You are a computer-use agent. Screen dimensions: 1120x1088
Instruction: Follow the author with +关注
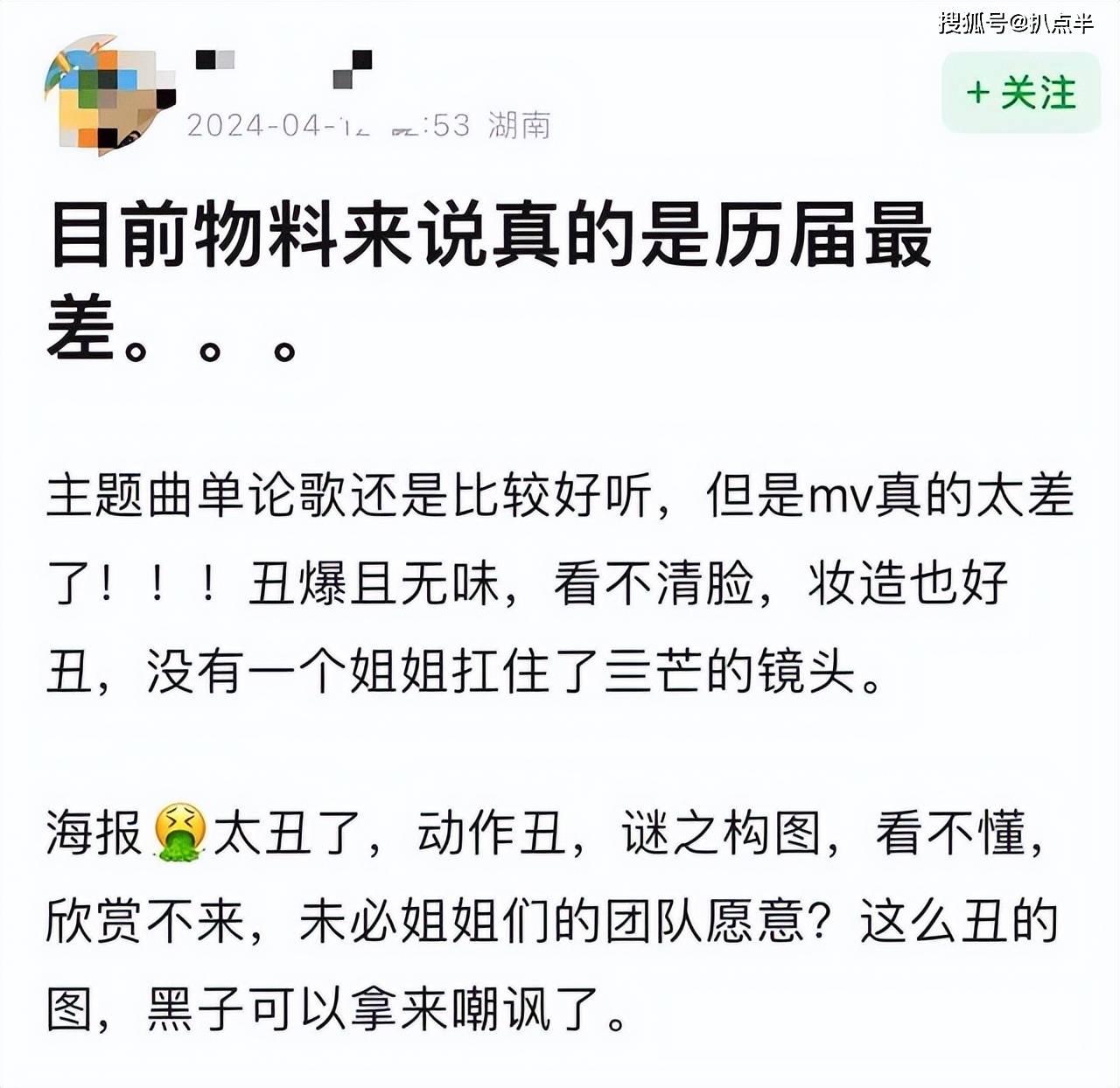tap(1020, 93)
